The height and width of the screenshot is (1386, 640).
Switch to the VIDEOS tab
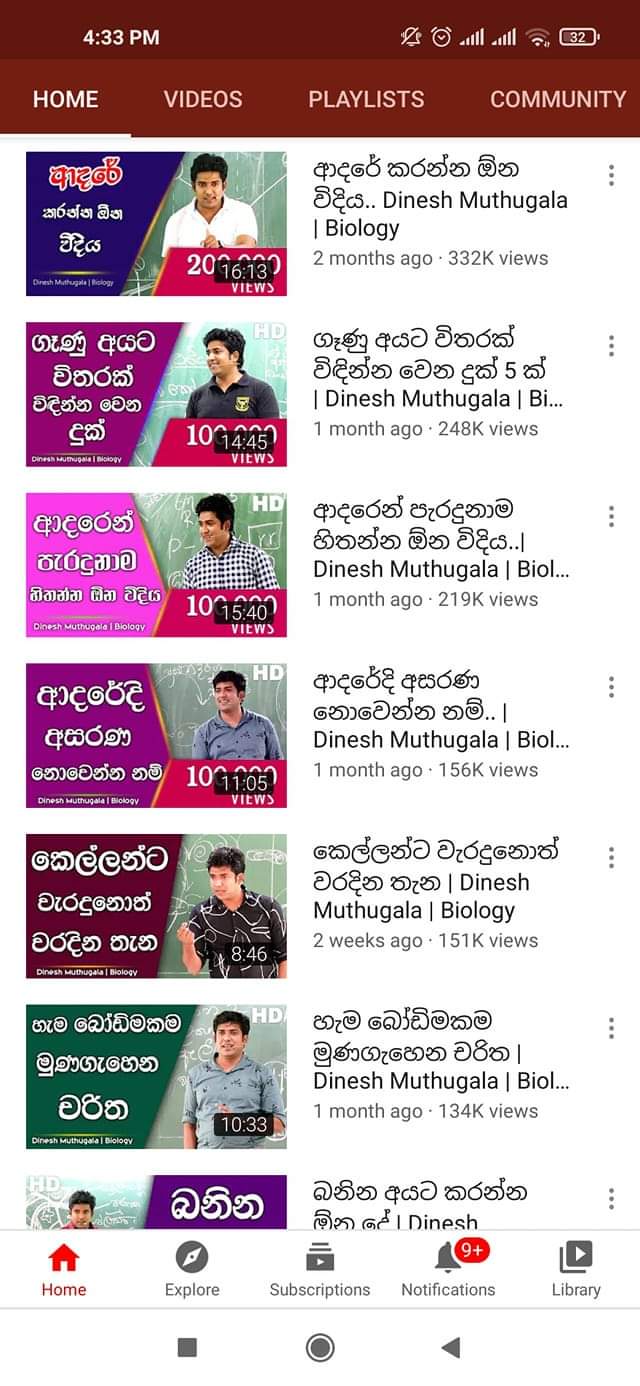point(203,99)
